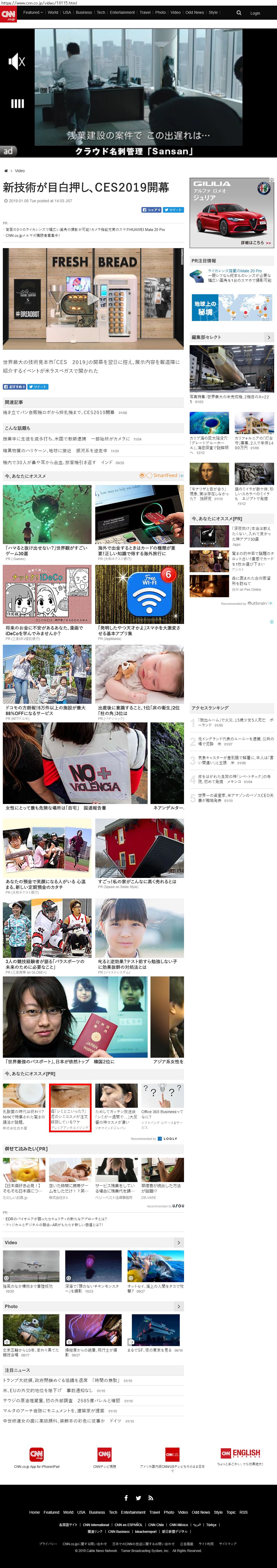
Task: Expand the 編集部セレクト section arrow
Action: (x=269, y=337)
